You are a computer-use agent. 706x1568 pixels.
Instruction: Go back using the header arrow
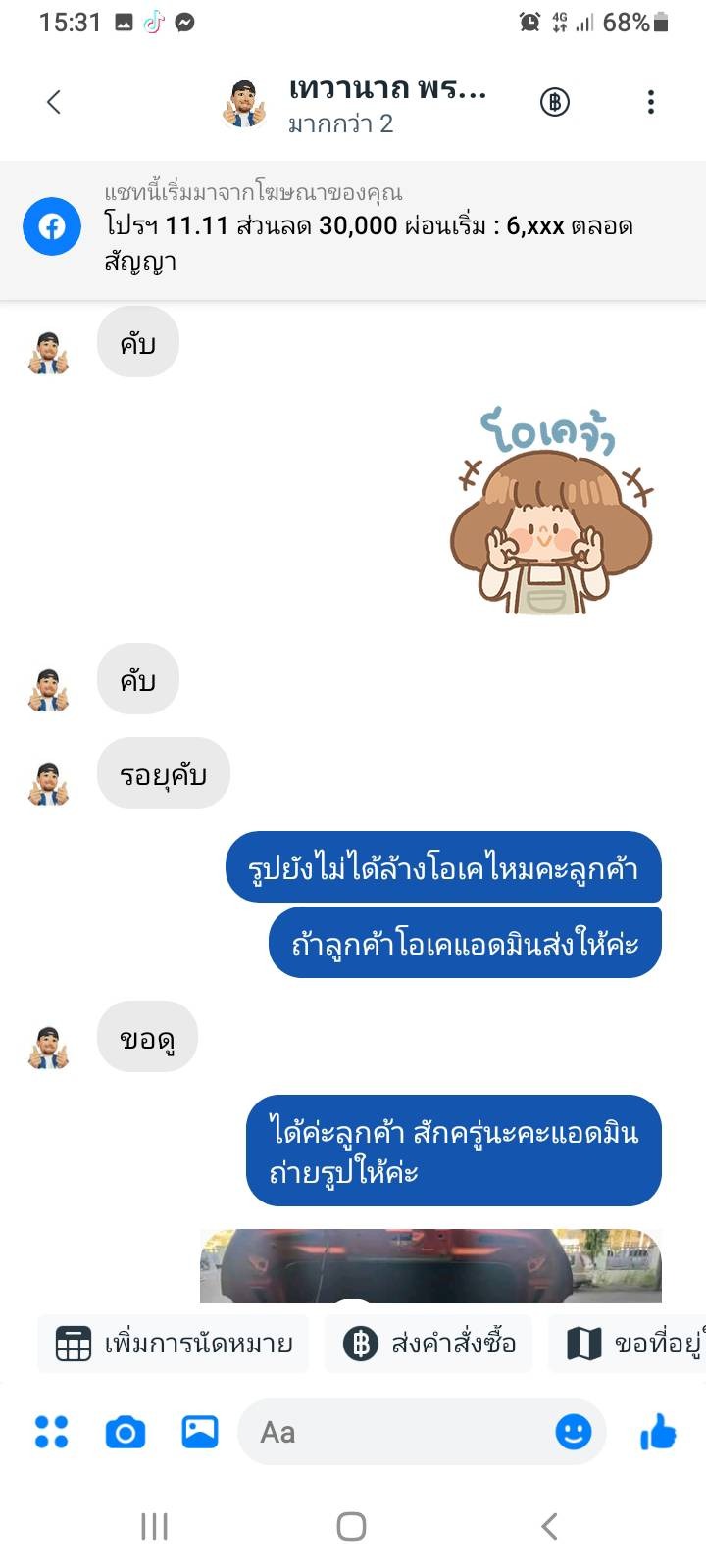click(54, 102)
